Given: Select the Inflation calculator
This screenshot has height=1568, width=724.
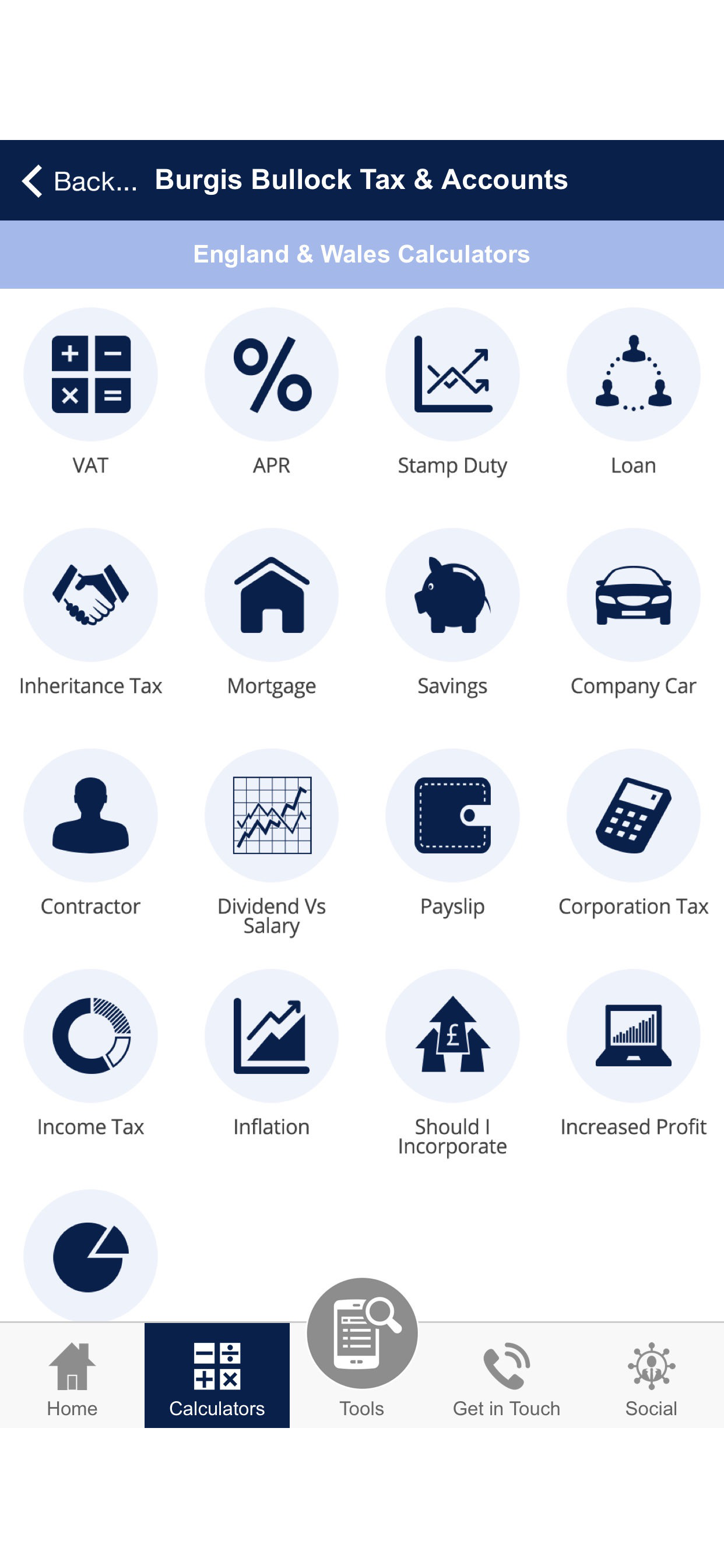Looking at the screenshot, I should [271, 1036].
